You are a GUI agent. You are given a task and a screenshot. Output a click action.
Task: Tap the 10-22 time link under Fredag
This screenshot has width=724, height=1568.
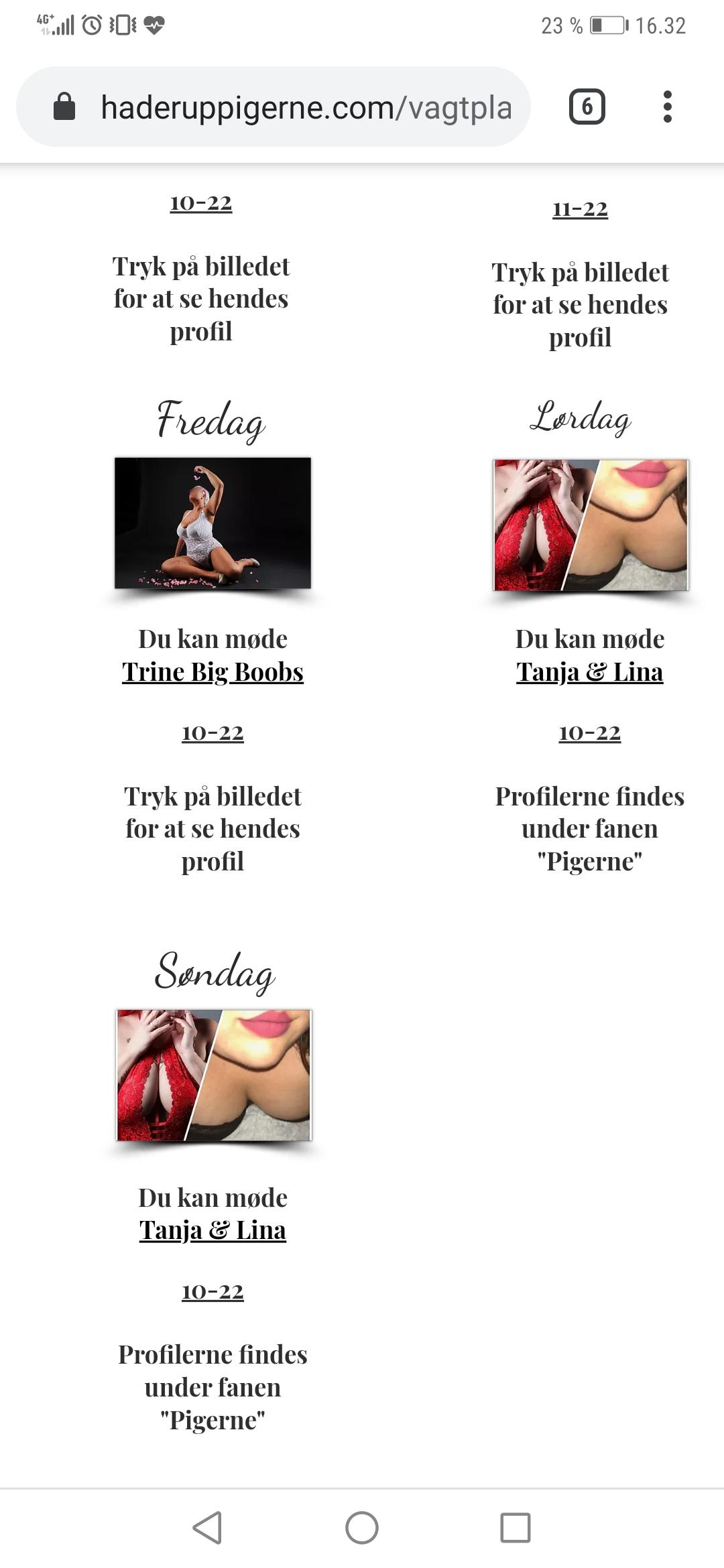pyautogui.click(x=213, y=732)
